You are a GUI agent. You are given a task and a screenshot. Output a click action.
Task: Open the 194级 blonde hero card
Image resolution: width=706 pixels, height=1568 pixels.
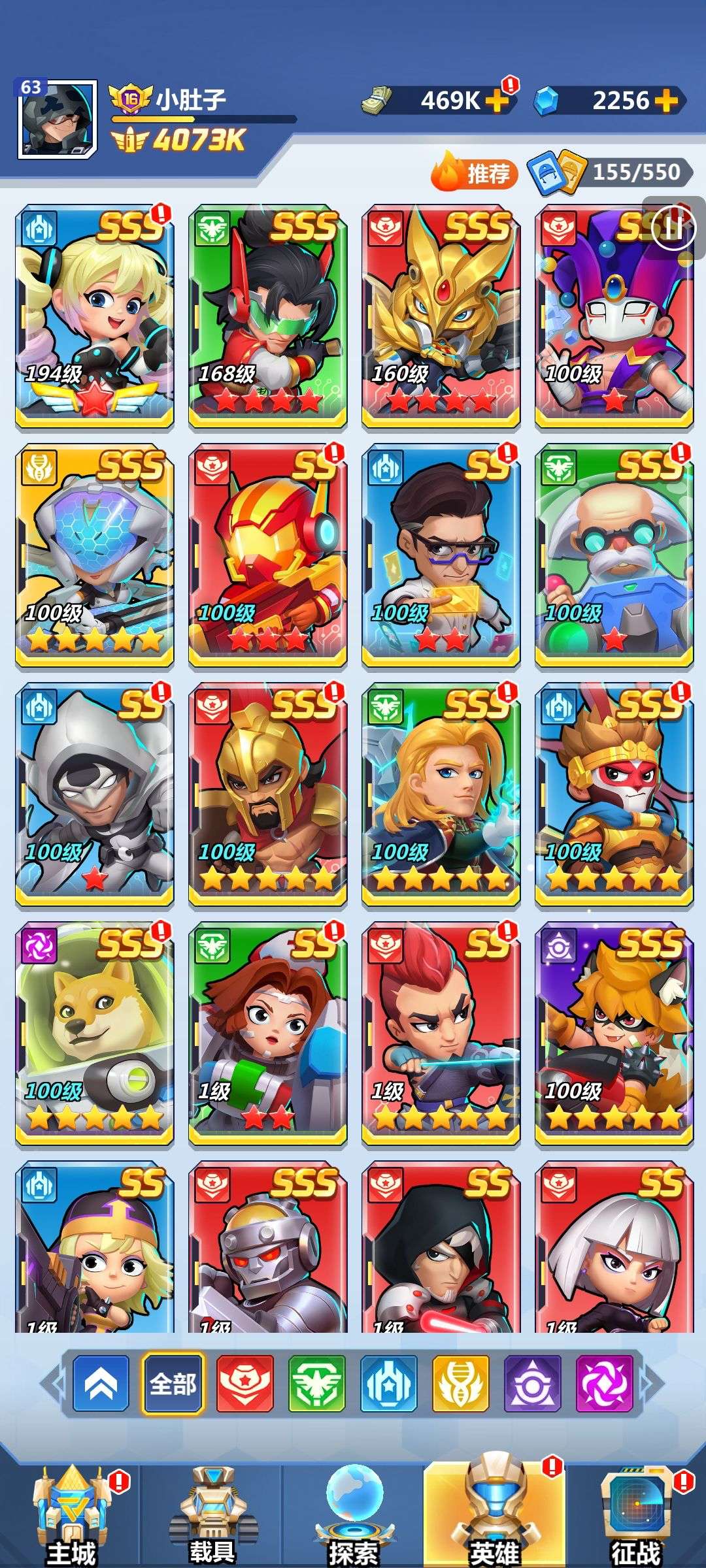(x=94, y=316)
